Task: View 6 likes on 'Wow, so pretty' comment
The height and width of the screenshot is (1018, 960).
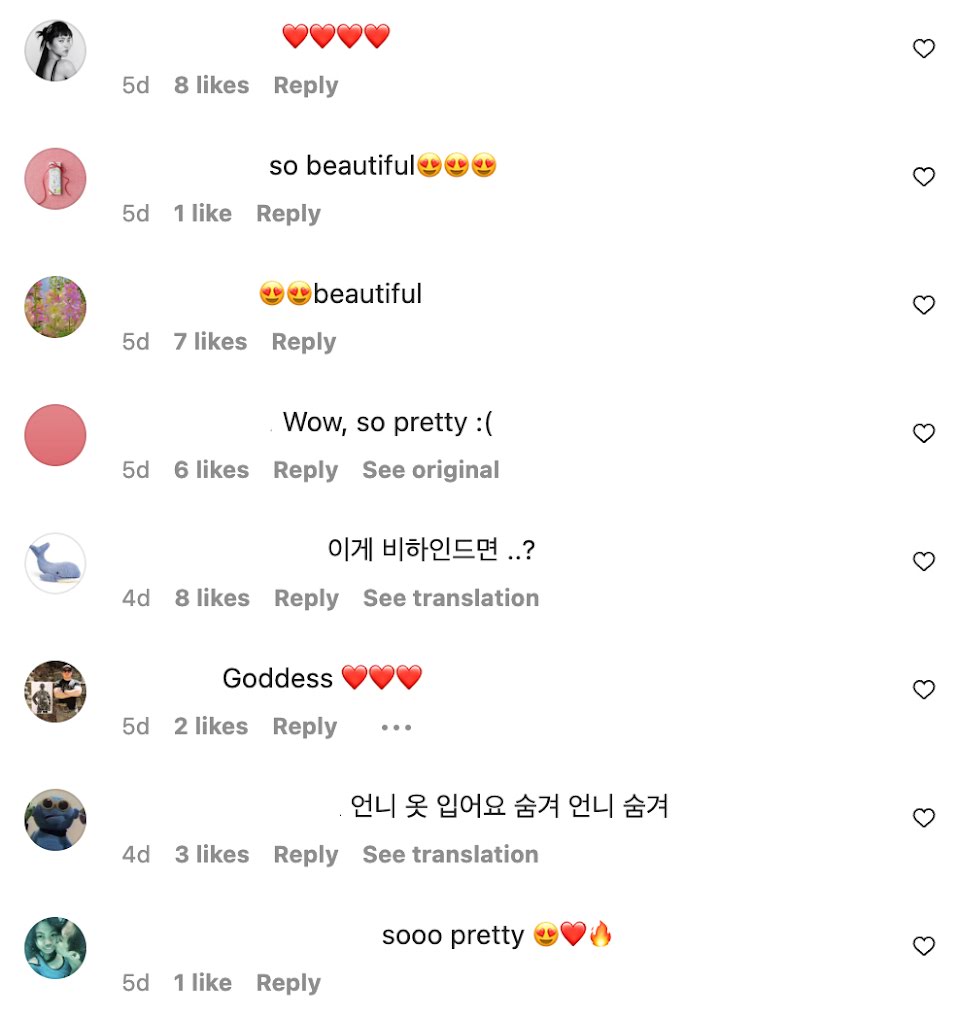Action: (x=211, y=470)
